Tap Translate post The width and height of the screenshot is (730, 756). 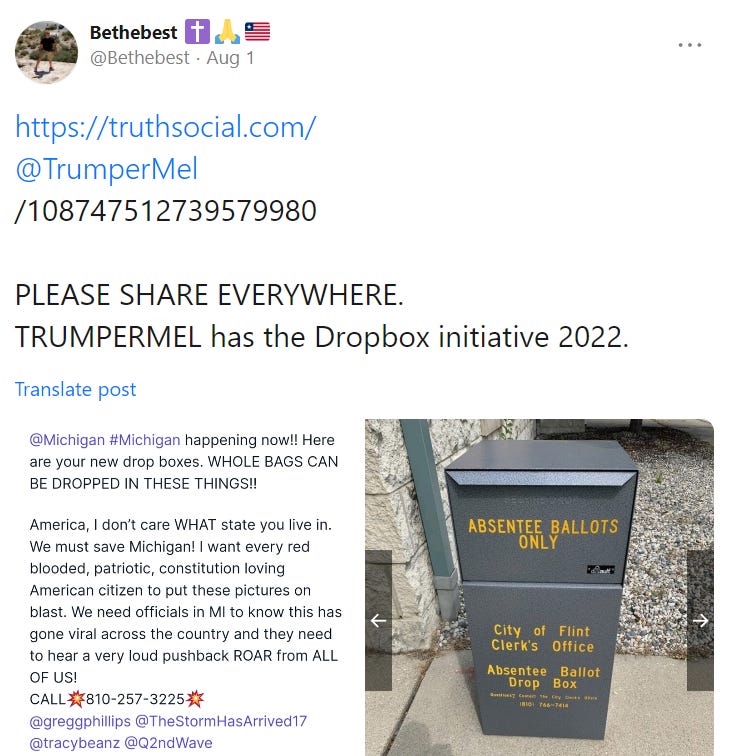tap(75, 389)
